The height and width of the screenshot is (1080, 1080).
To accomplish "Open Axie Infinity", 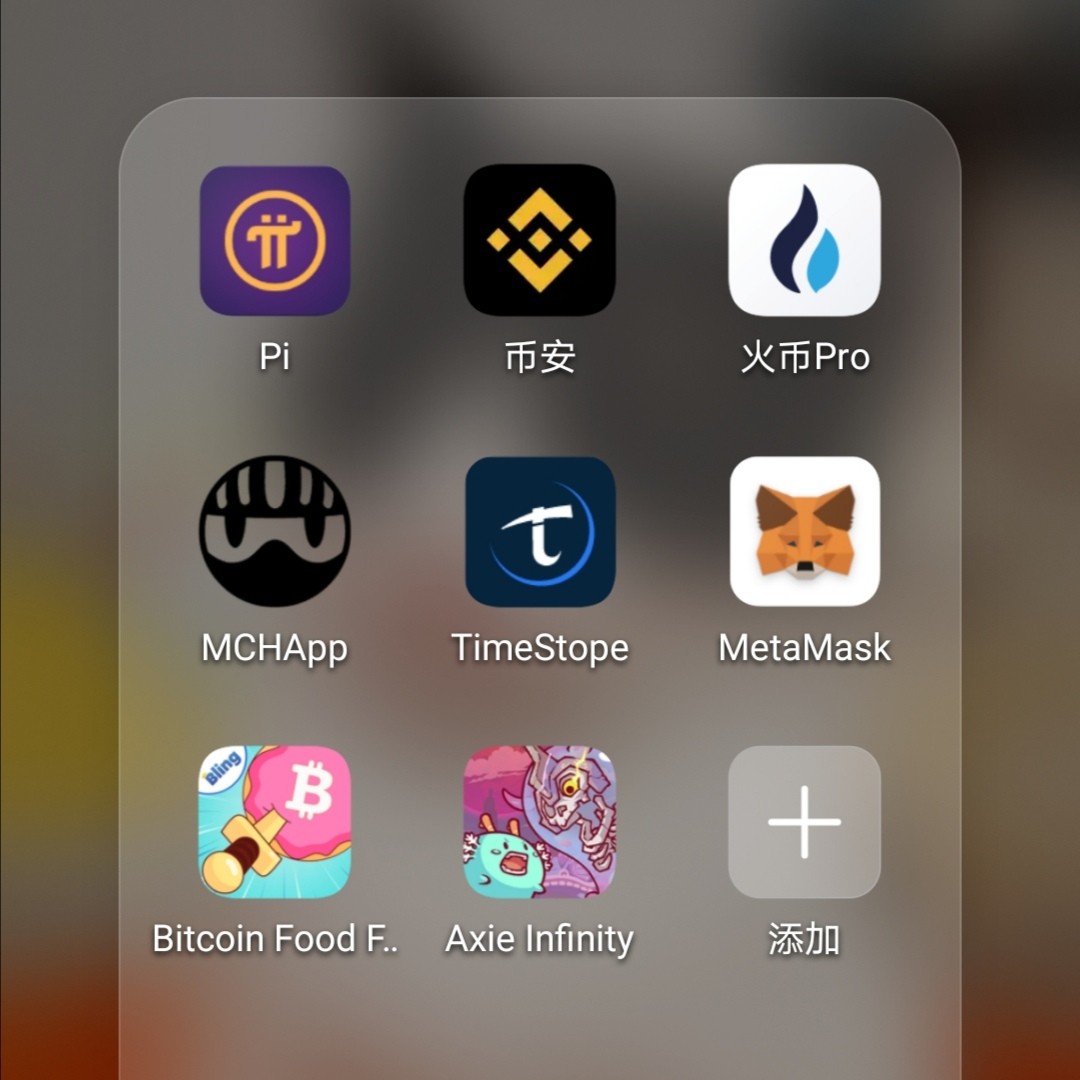I will (x=539, y=821).
